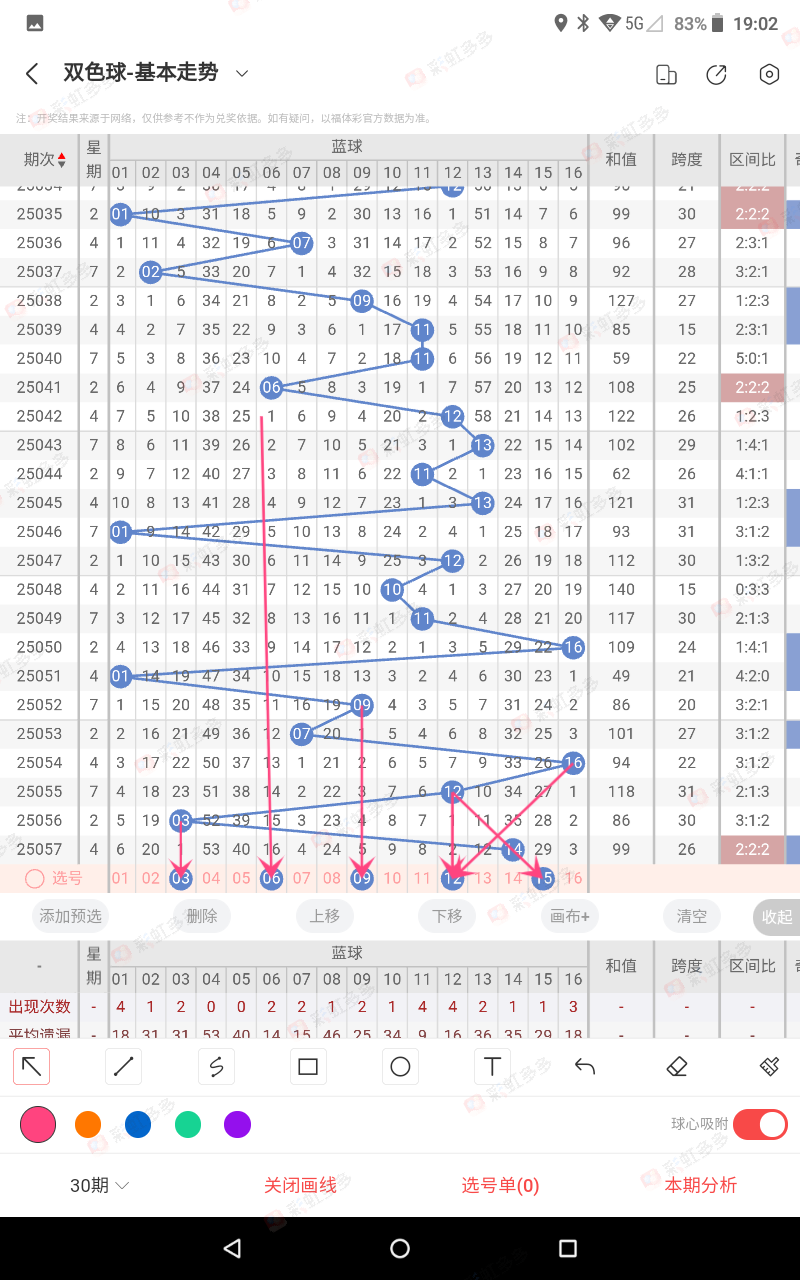
Task: Toggle the 球心吸附 switch off
Action: tap(760, 1124)
